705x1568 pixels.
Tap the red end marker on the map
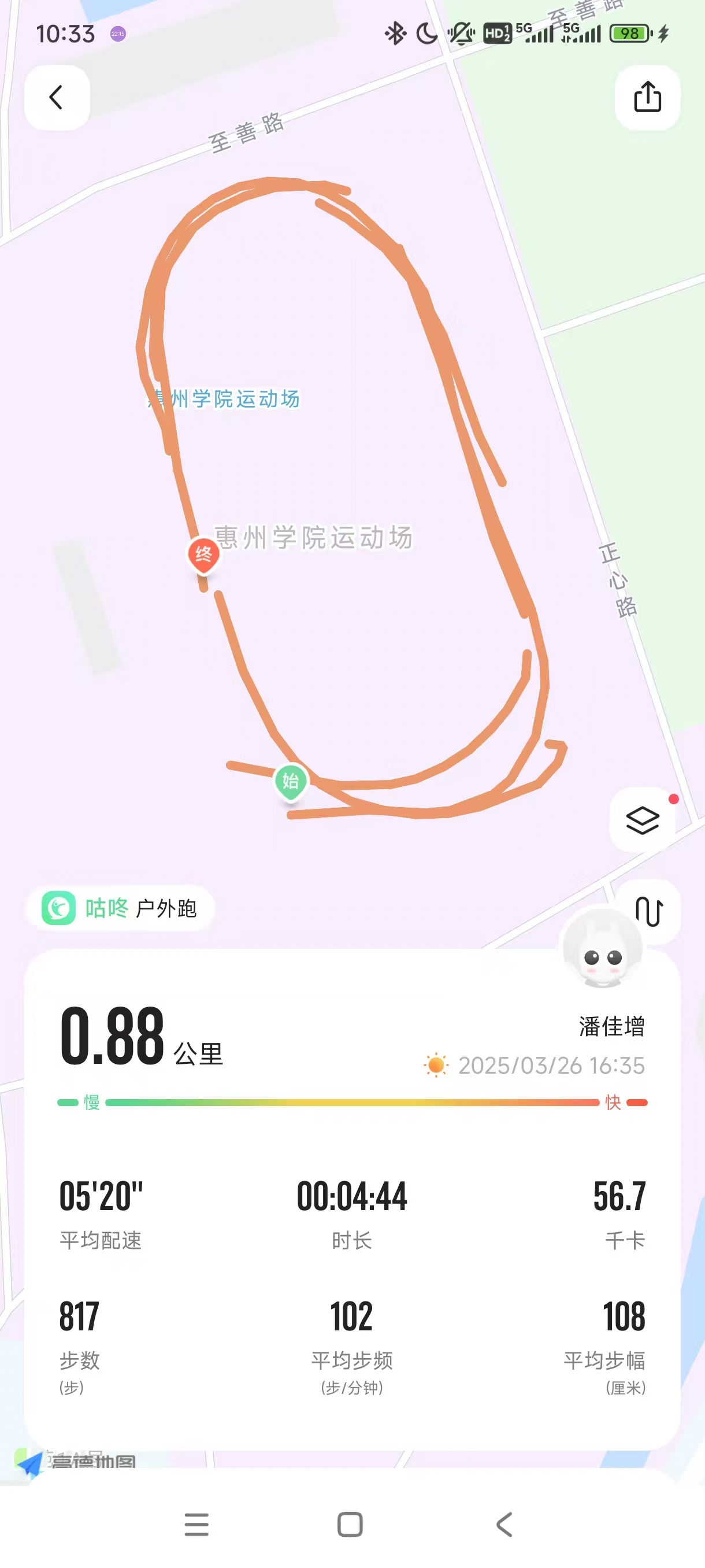(x=204, y=554)
